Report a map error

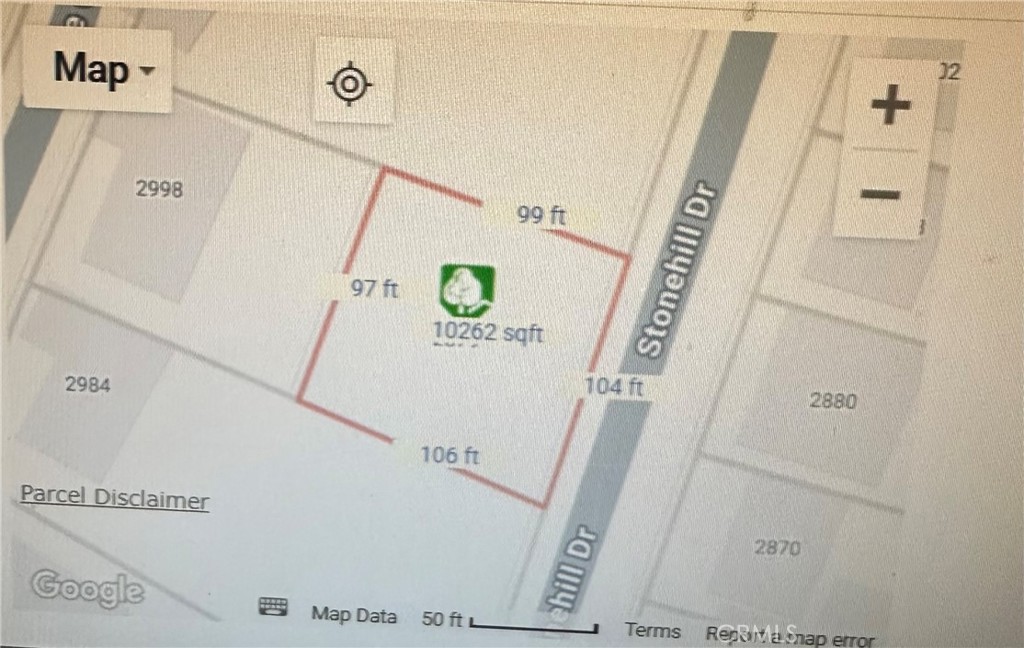[790, 637]
